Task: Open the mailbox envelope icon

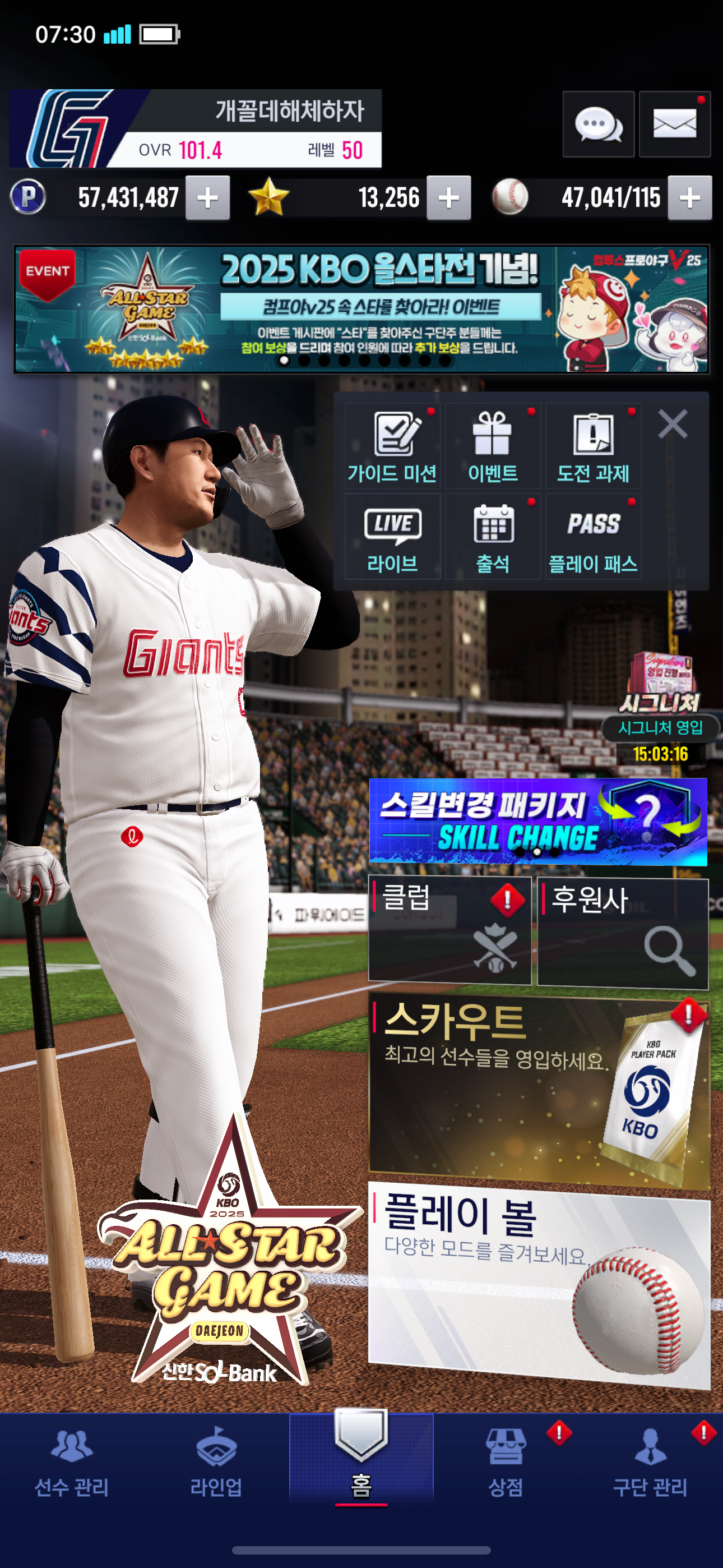Action: [674, 125]
